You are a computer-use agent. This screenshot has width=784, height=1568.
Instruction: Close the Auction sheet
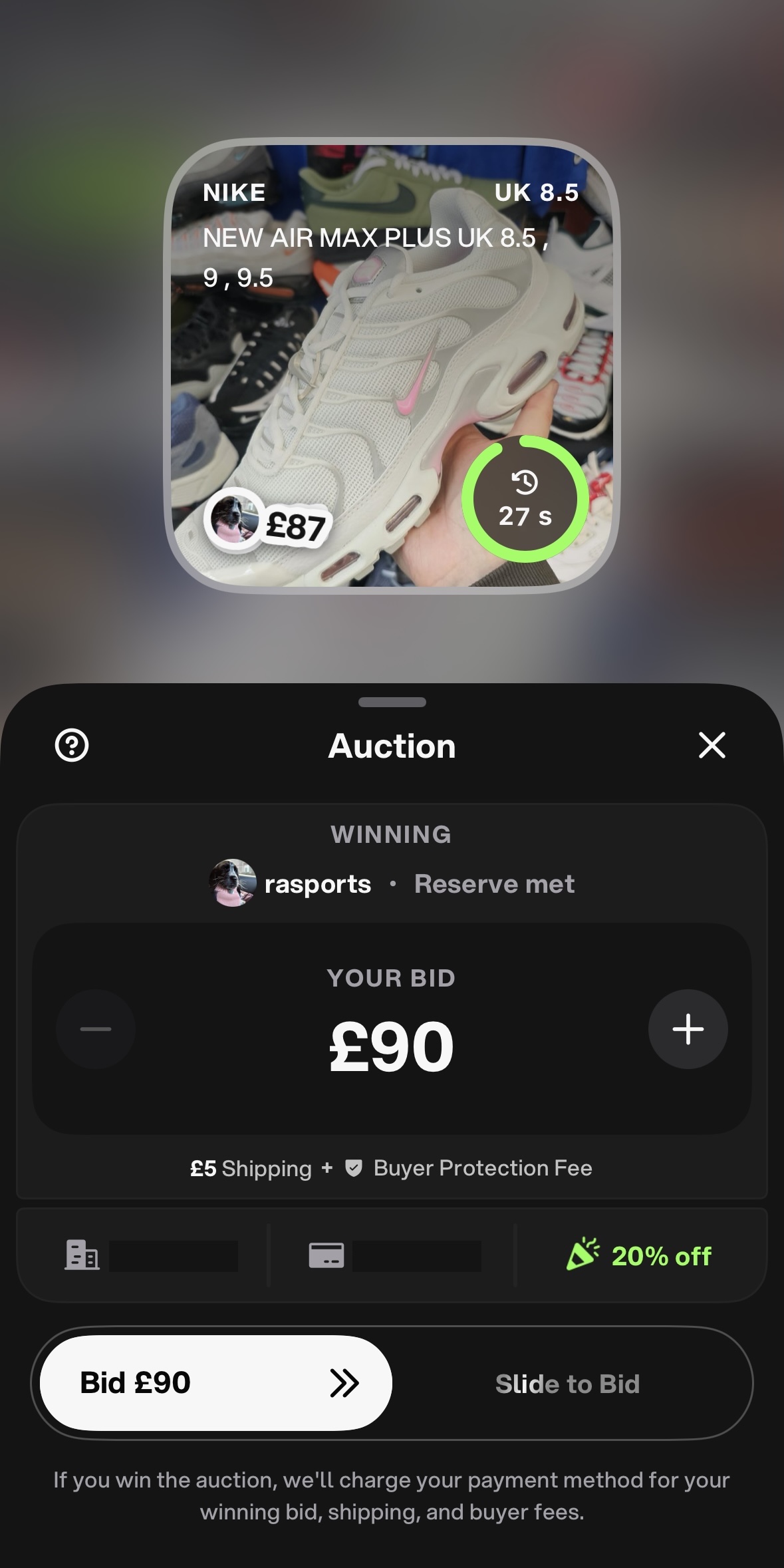coord(712,745)
